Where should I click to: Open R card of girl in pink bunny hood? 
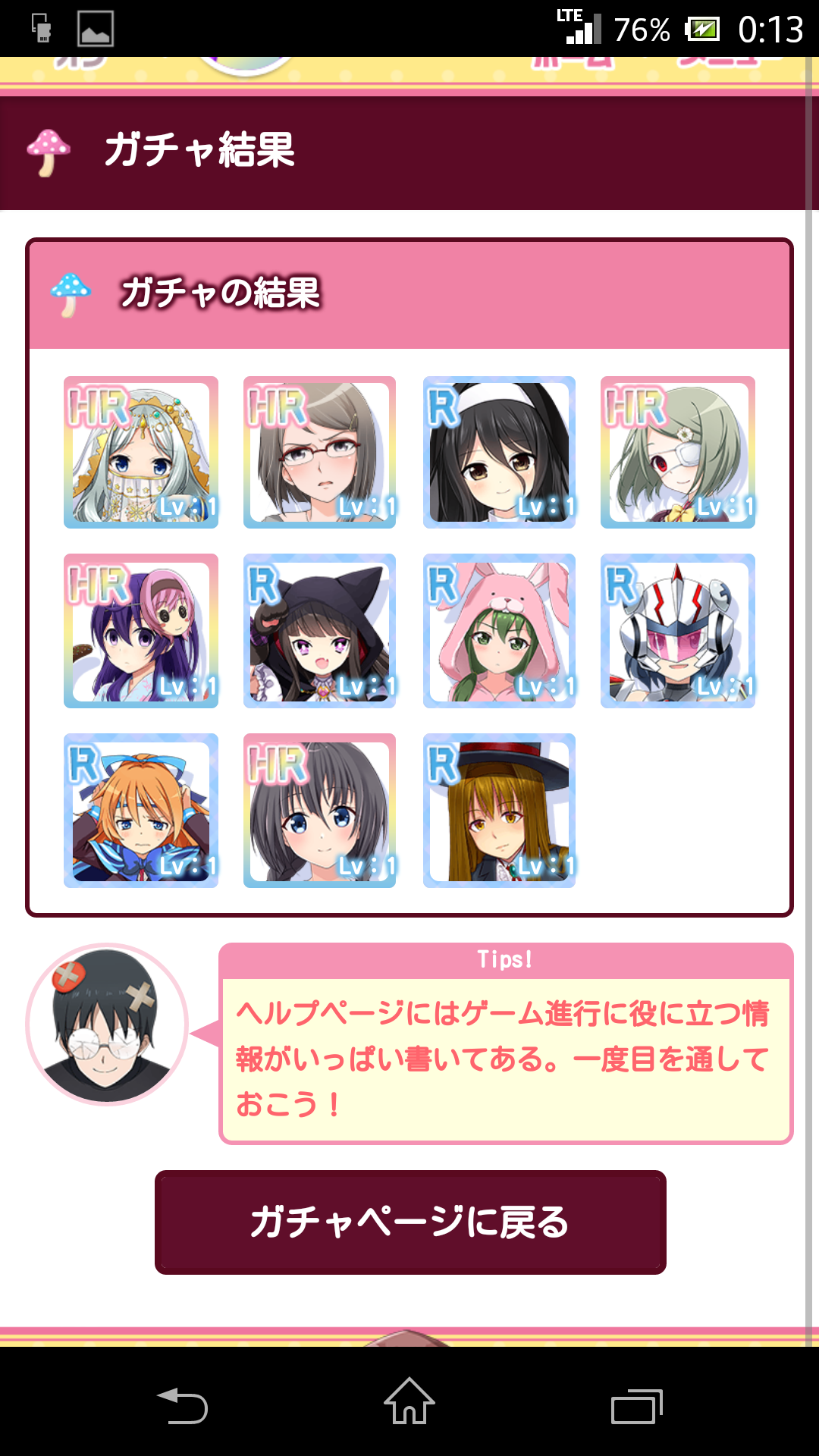[499, 631]
